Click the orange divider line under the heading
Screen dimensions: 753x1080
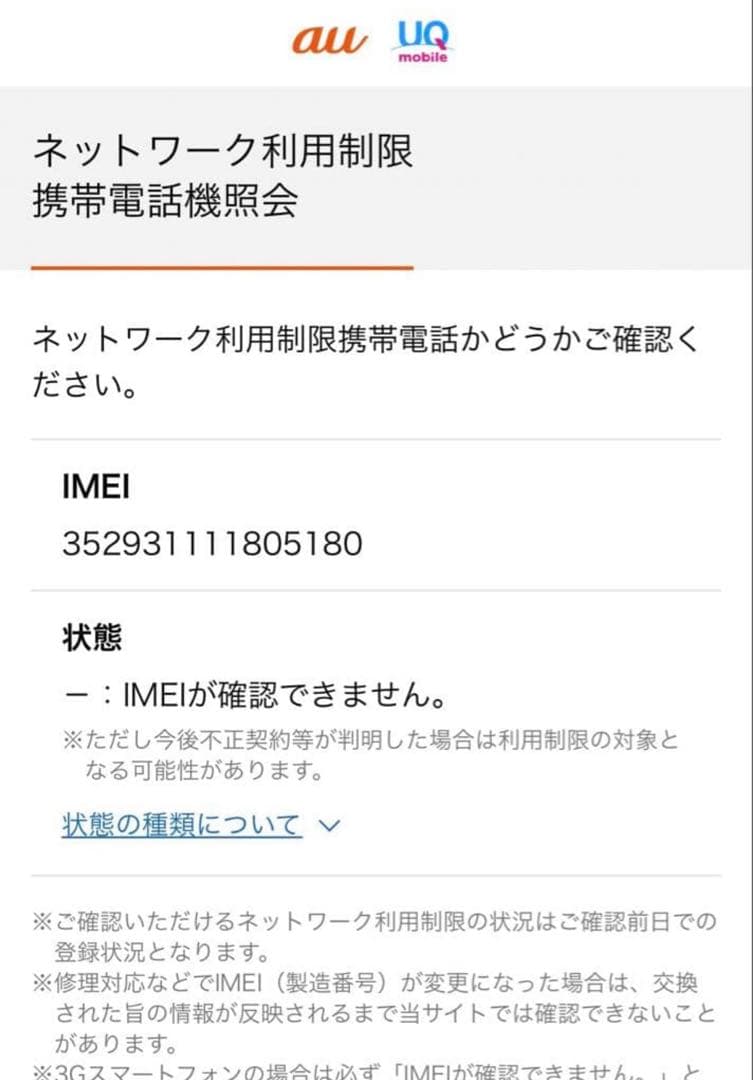[x=222, y=267]
